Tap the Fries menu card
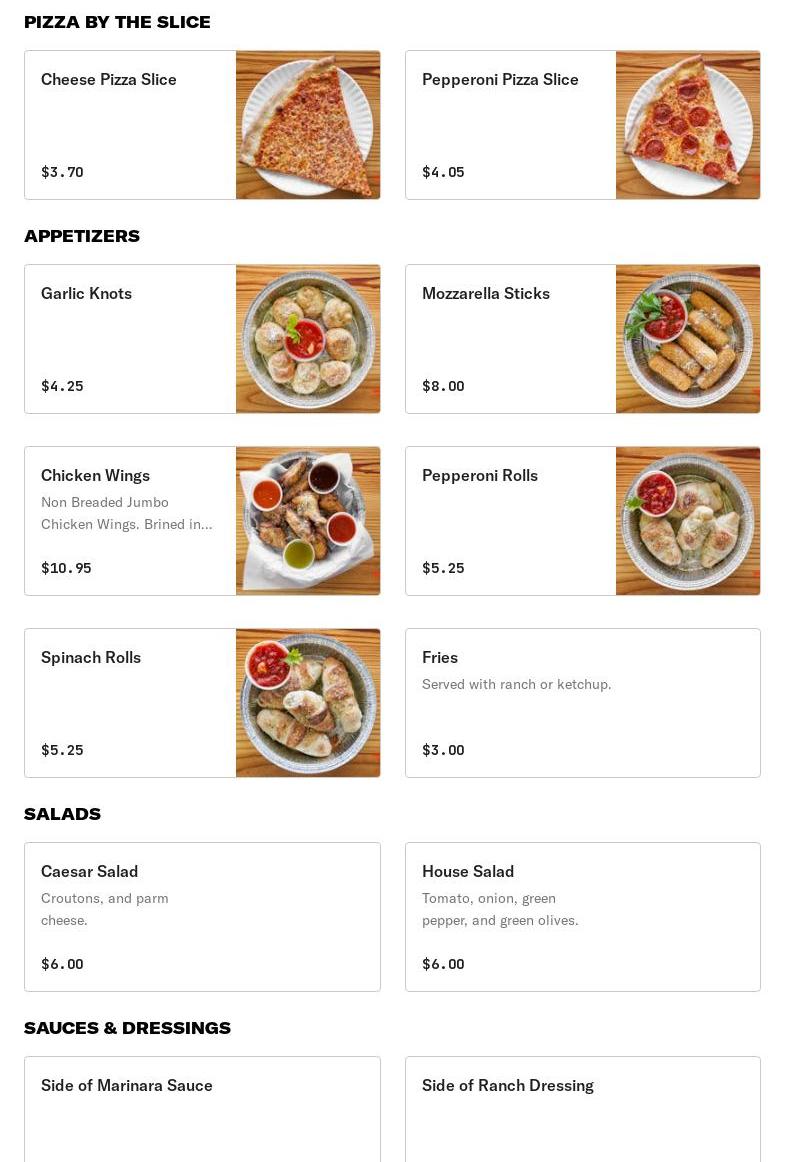This screenshot has width=785, height=1162. [582, 703]
